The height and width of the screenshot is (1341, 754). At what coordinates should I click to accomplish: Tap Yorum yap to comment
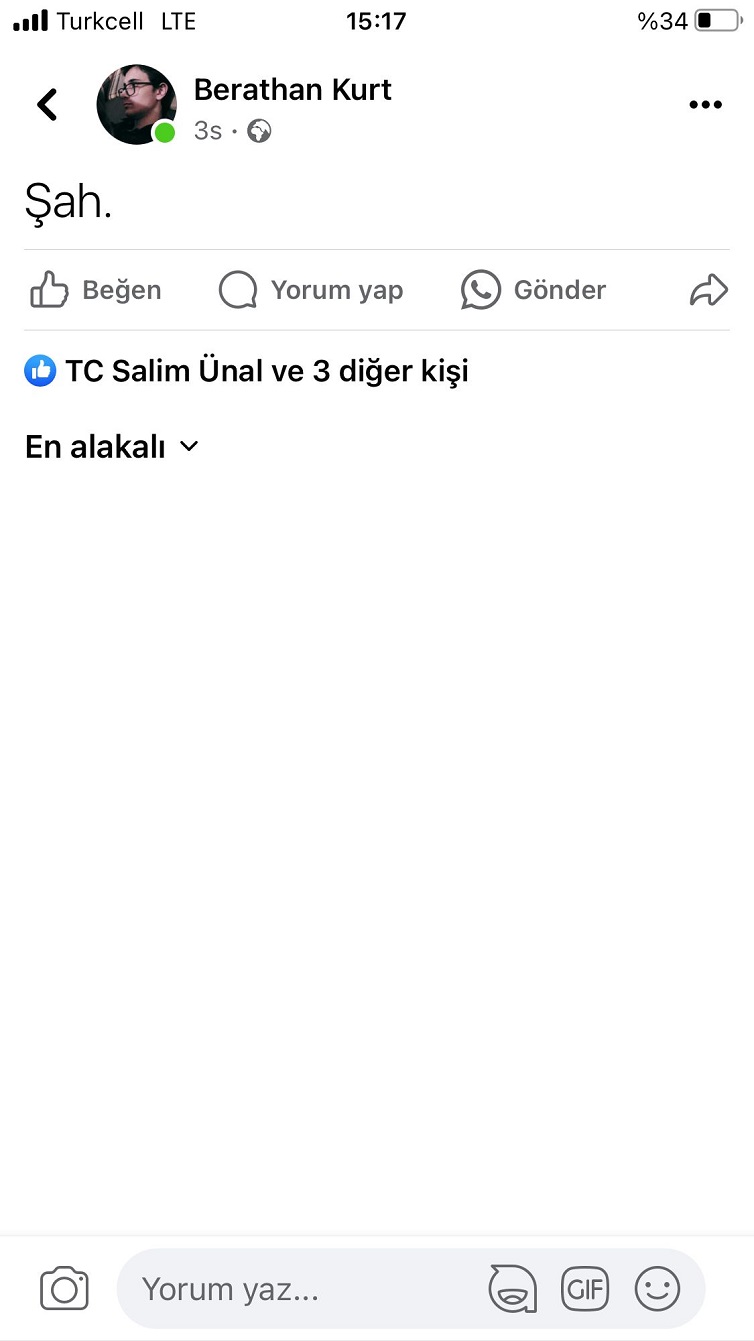click(311, 291)
